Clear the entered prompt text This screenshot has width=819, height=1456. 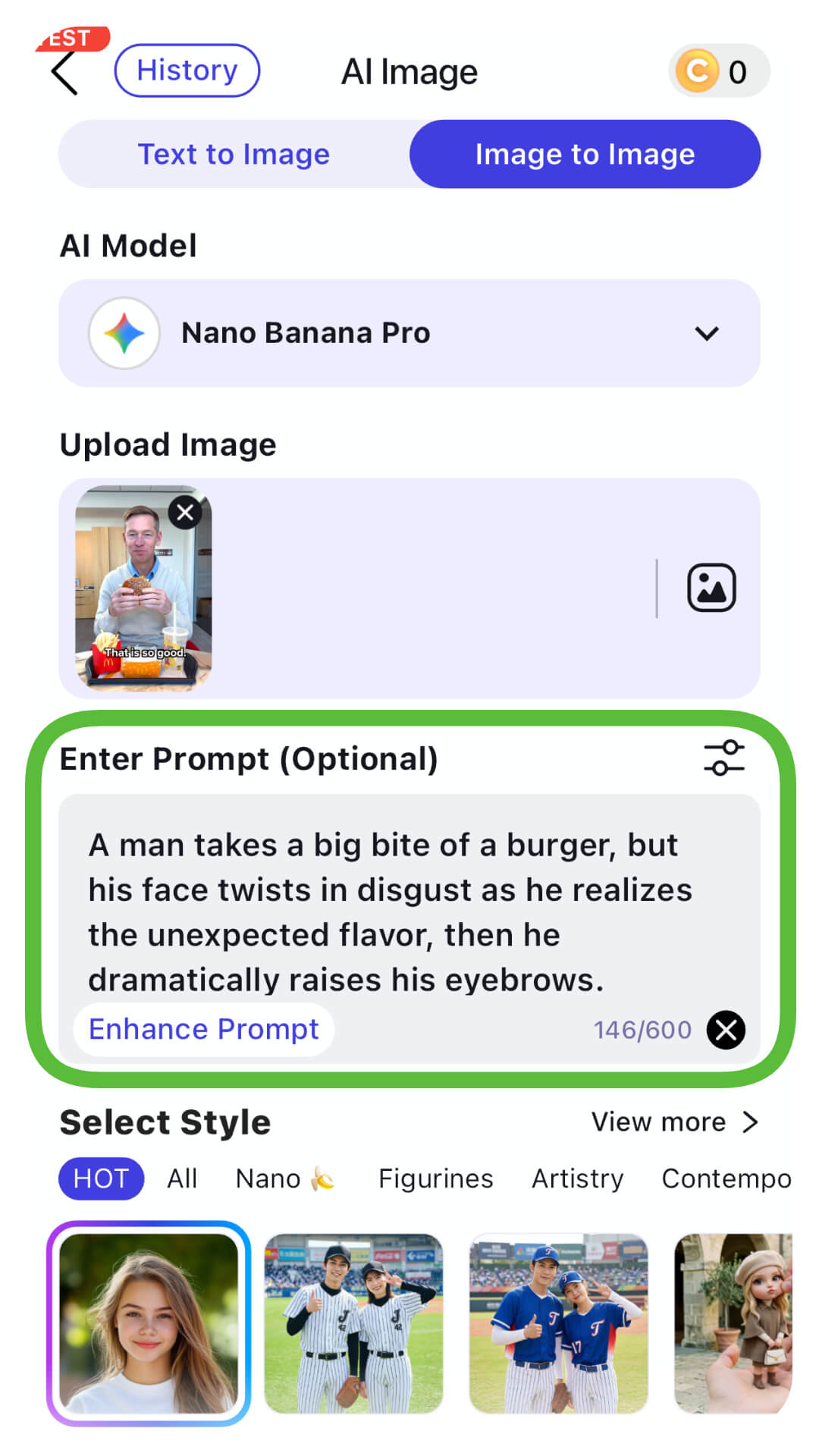[726, 1030]
